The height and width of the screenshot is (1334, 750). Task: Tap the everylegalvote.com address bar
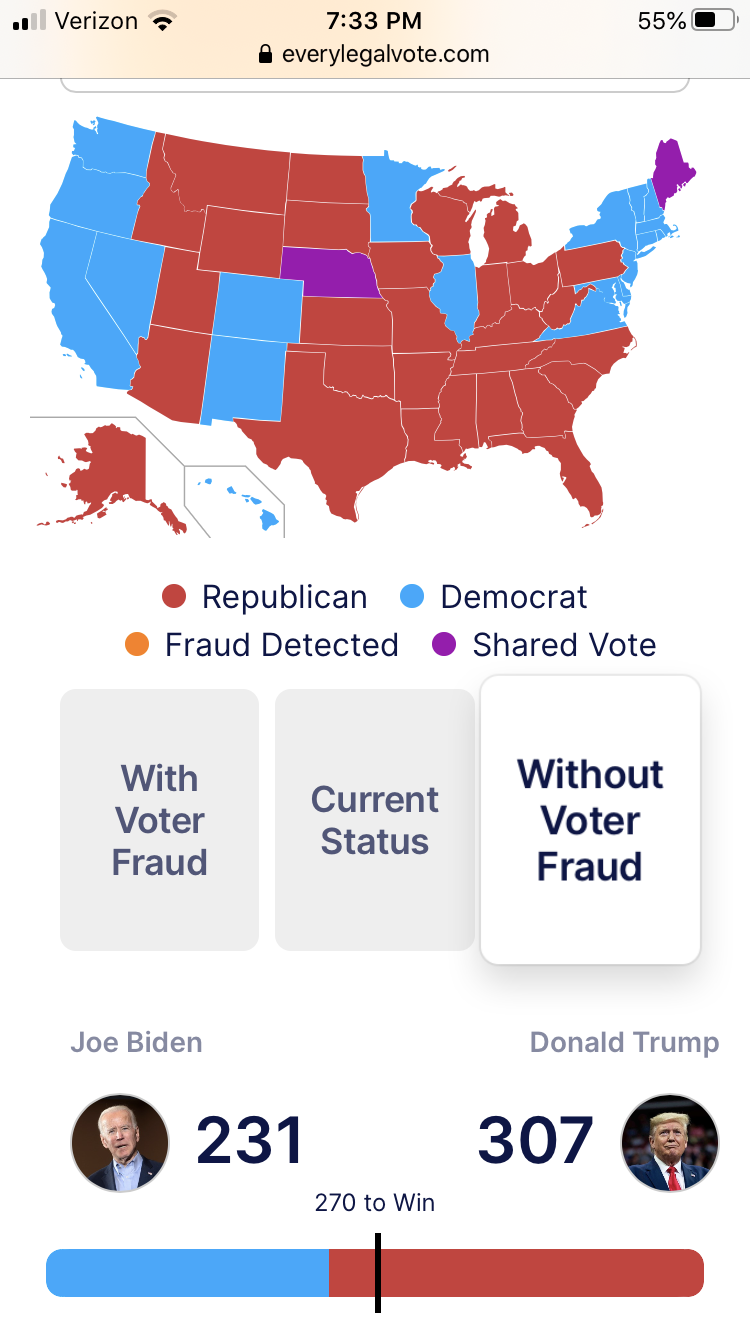click(374, 54)
